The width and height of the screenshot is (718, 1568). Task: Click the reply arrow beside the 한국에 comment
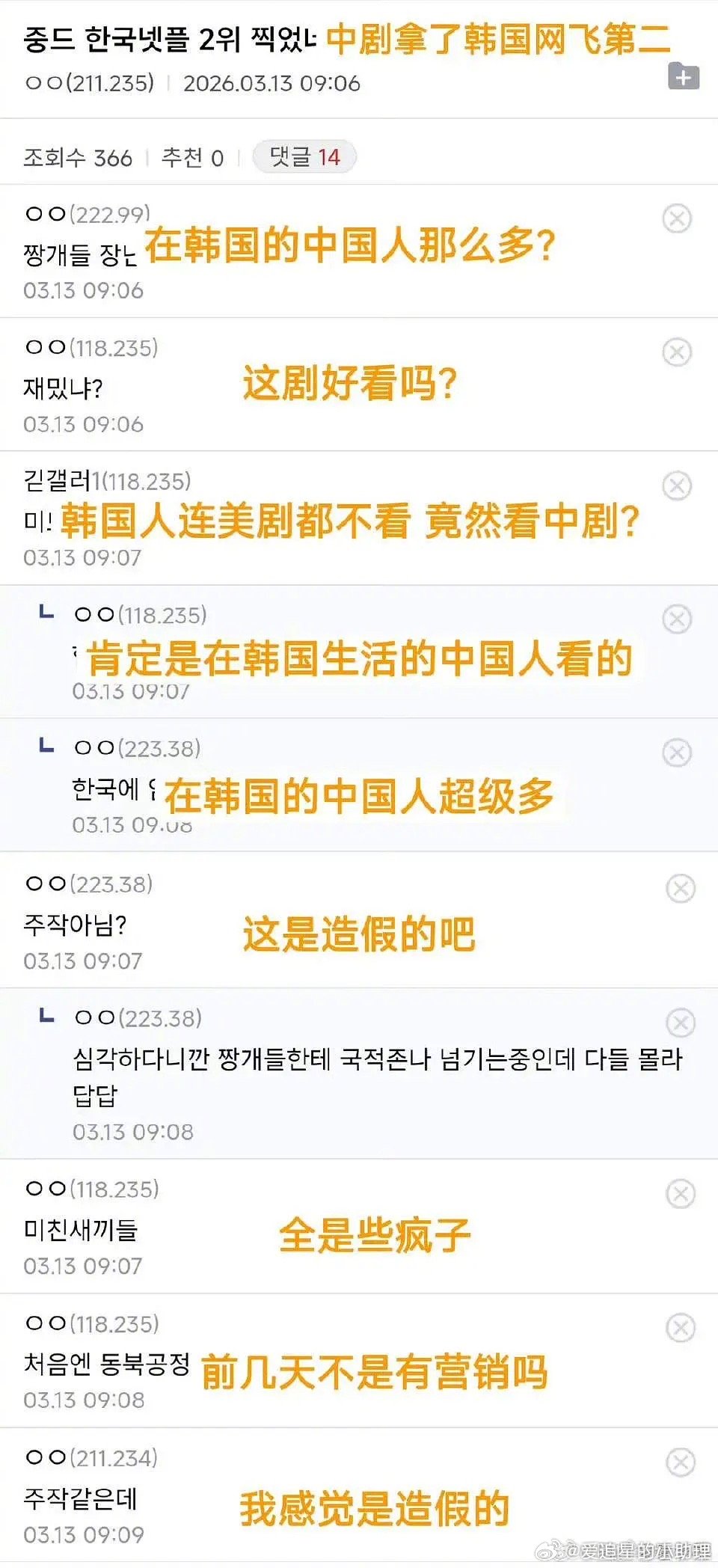(x=46, y=746)
